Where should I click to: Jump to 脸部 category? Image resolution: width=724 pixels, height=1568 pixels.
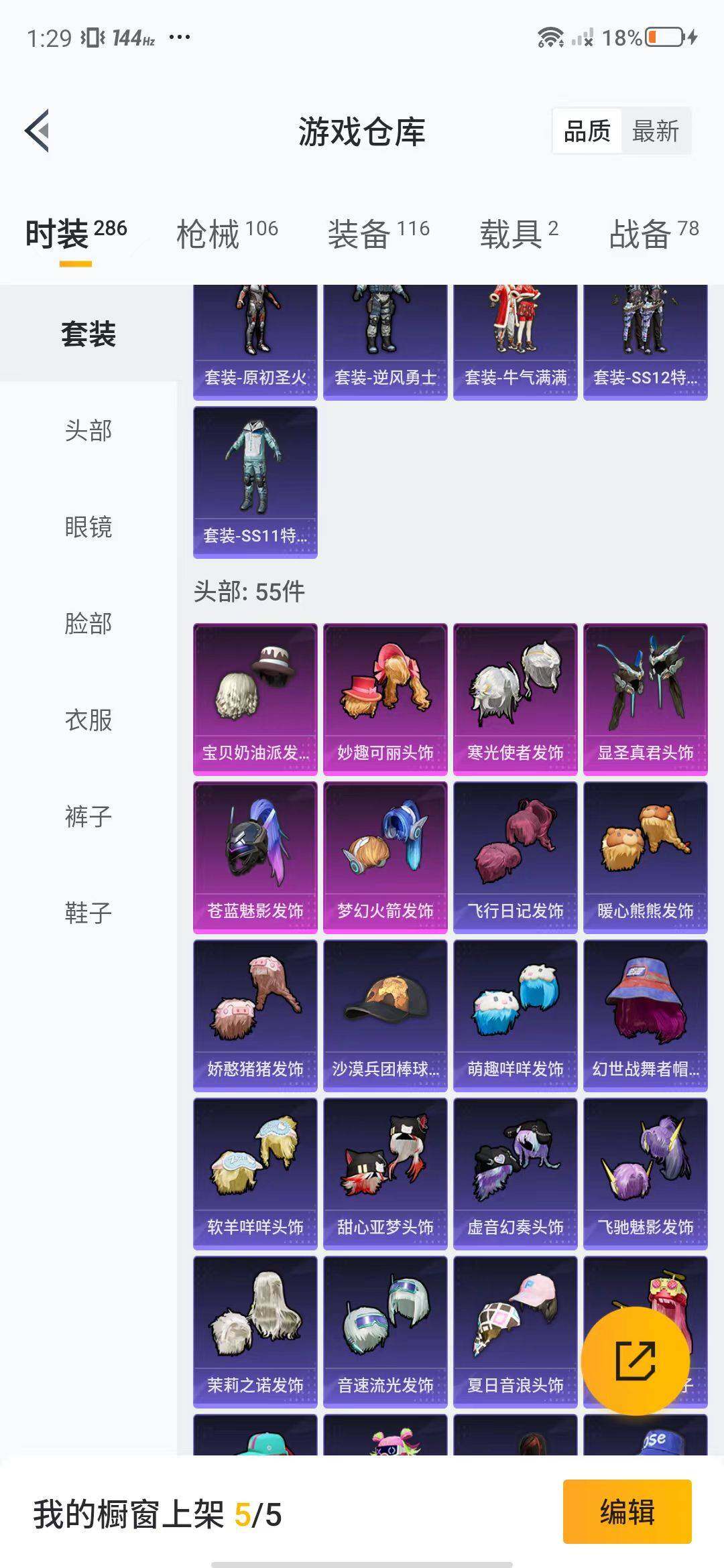point(88,623)
